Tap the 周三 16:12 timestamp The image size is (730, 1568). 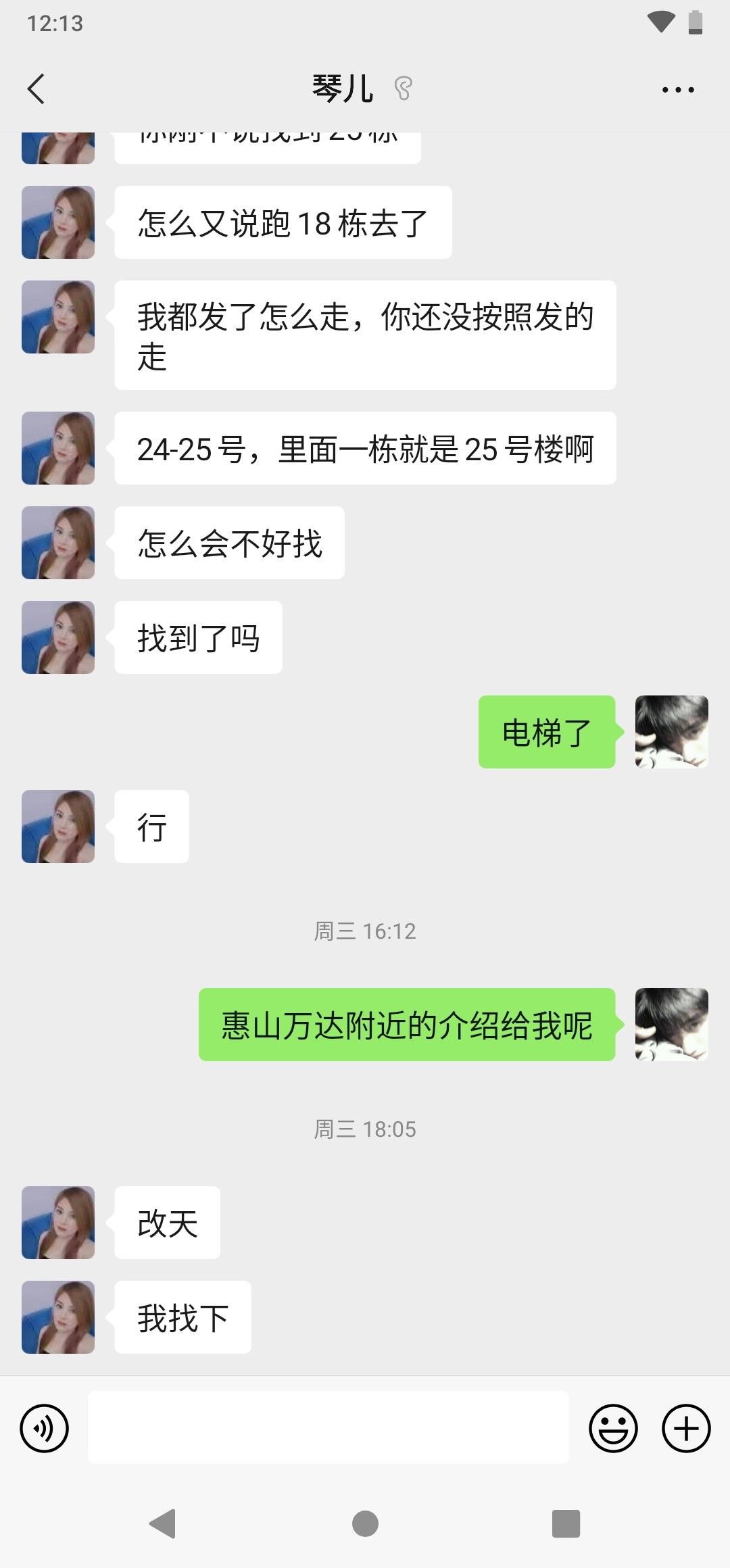pos(365,931)
